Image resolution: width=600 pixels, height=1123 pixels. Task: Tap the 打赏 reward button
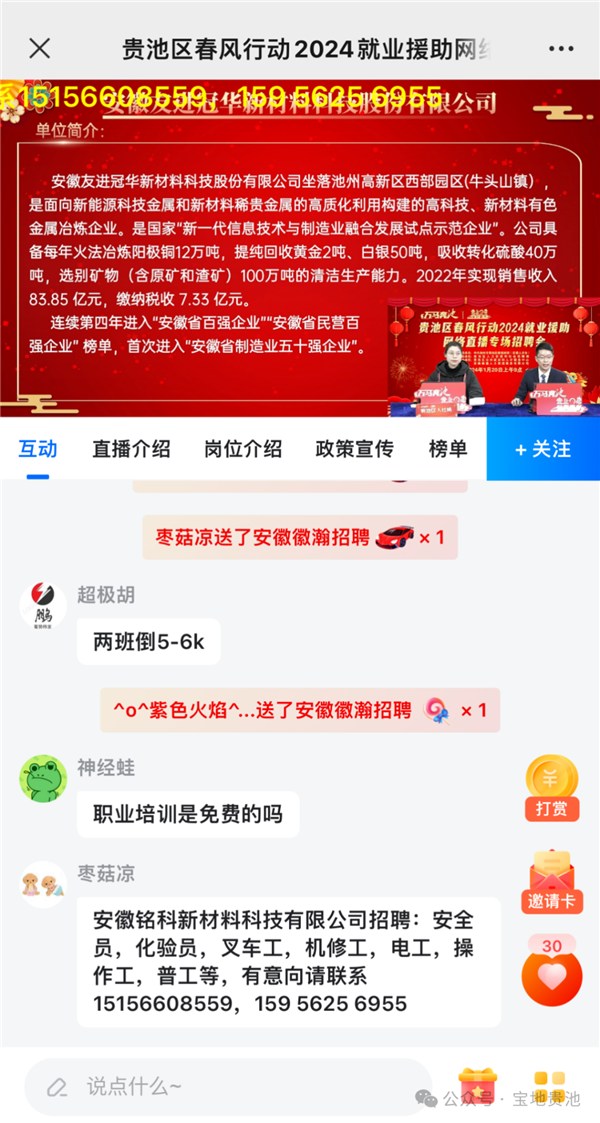(552, 788)
